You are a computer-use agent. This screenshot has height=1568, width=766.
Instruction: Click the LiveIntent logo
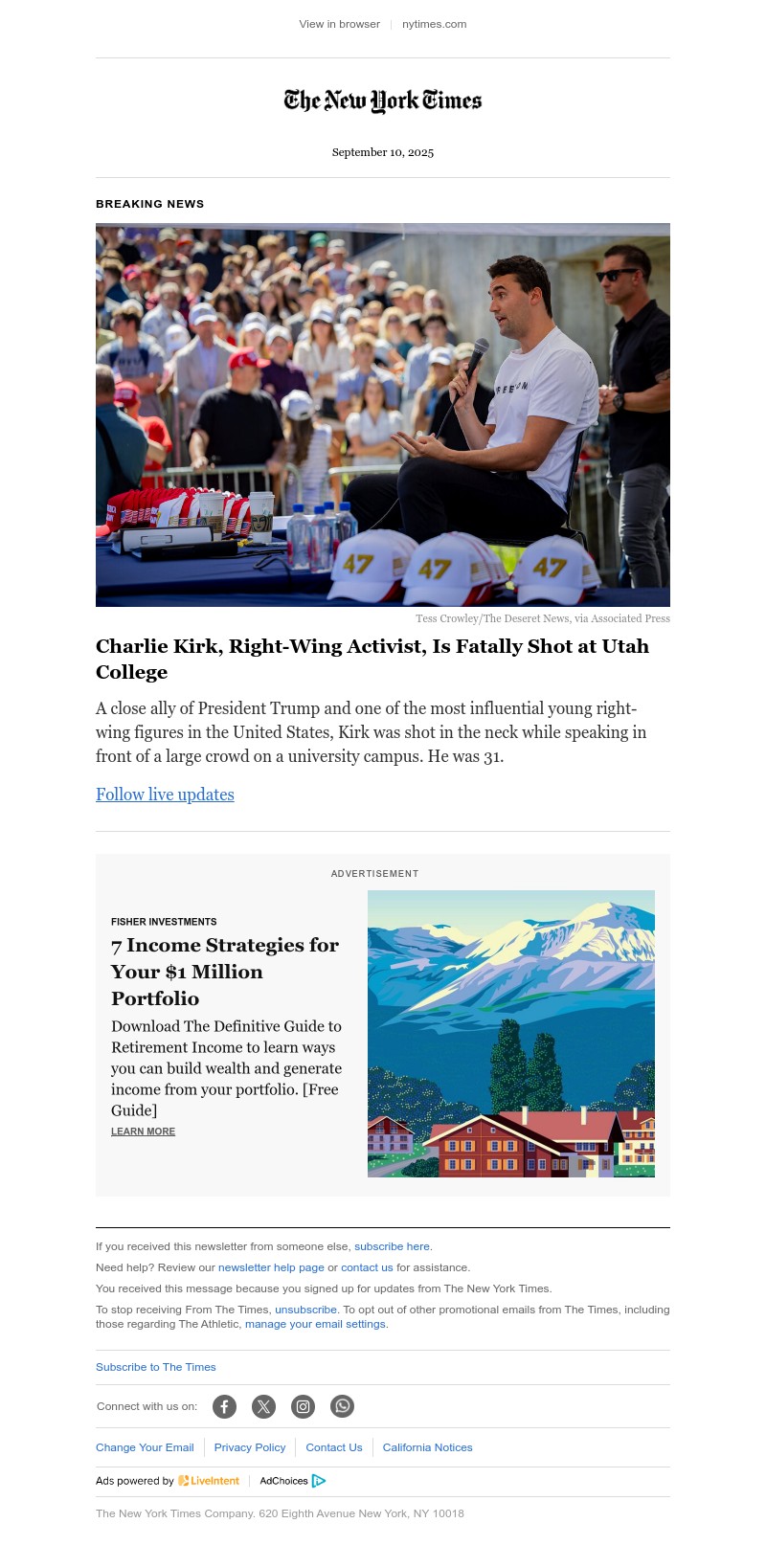pos(209,1481)
